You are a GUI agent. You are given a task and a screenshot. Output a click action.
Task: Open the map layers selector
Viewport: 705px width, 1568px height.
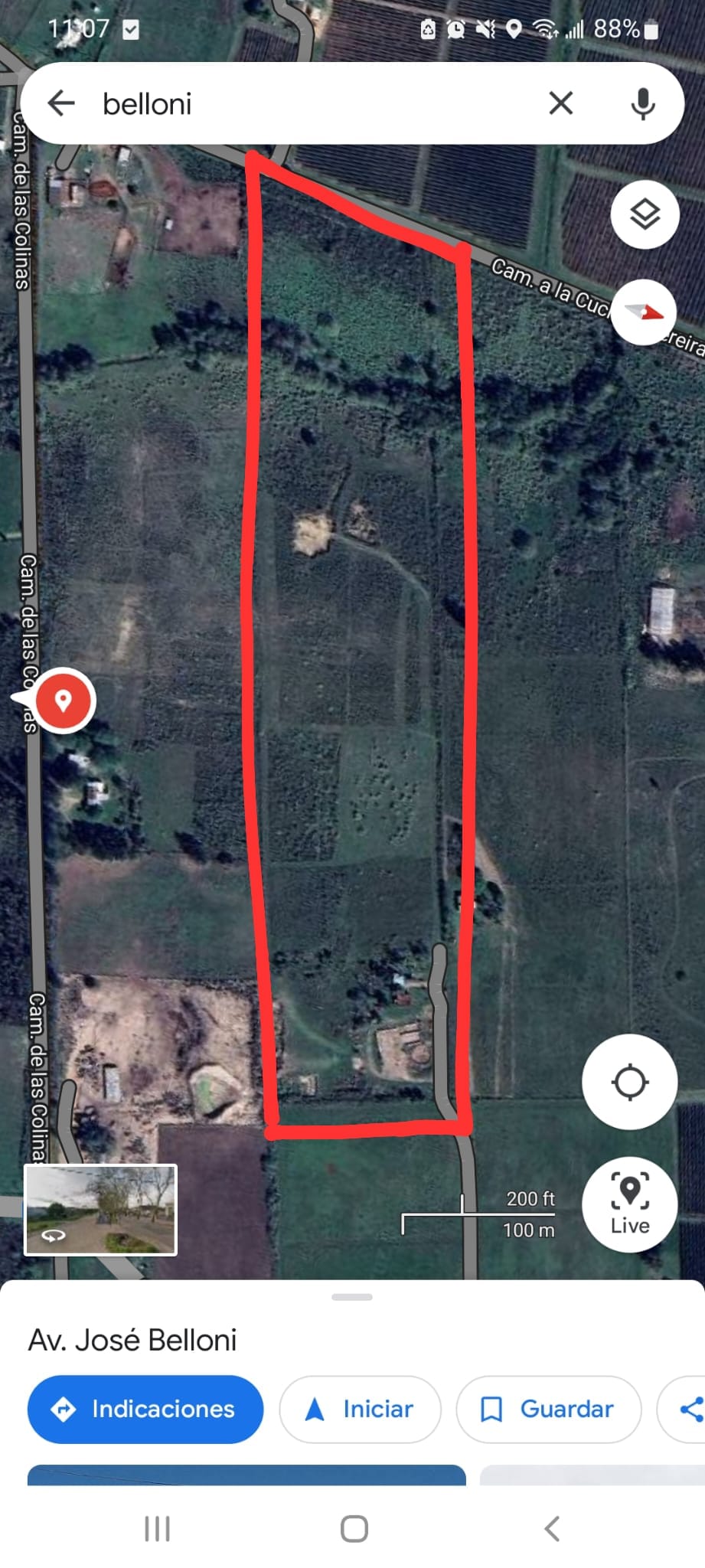click(645, 214)
